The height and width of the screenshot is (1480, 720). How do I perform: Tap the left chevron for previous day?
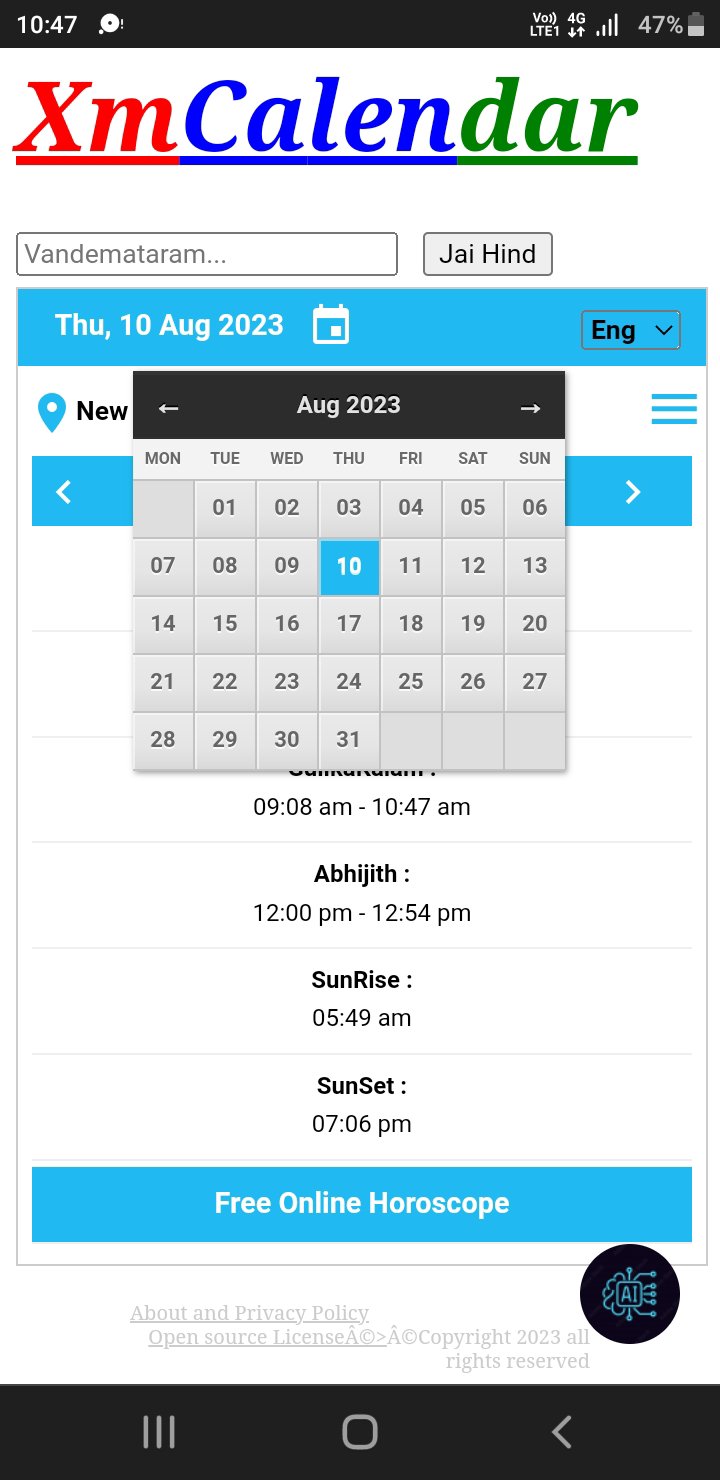(64, 492)
